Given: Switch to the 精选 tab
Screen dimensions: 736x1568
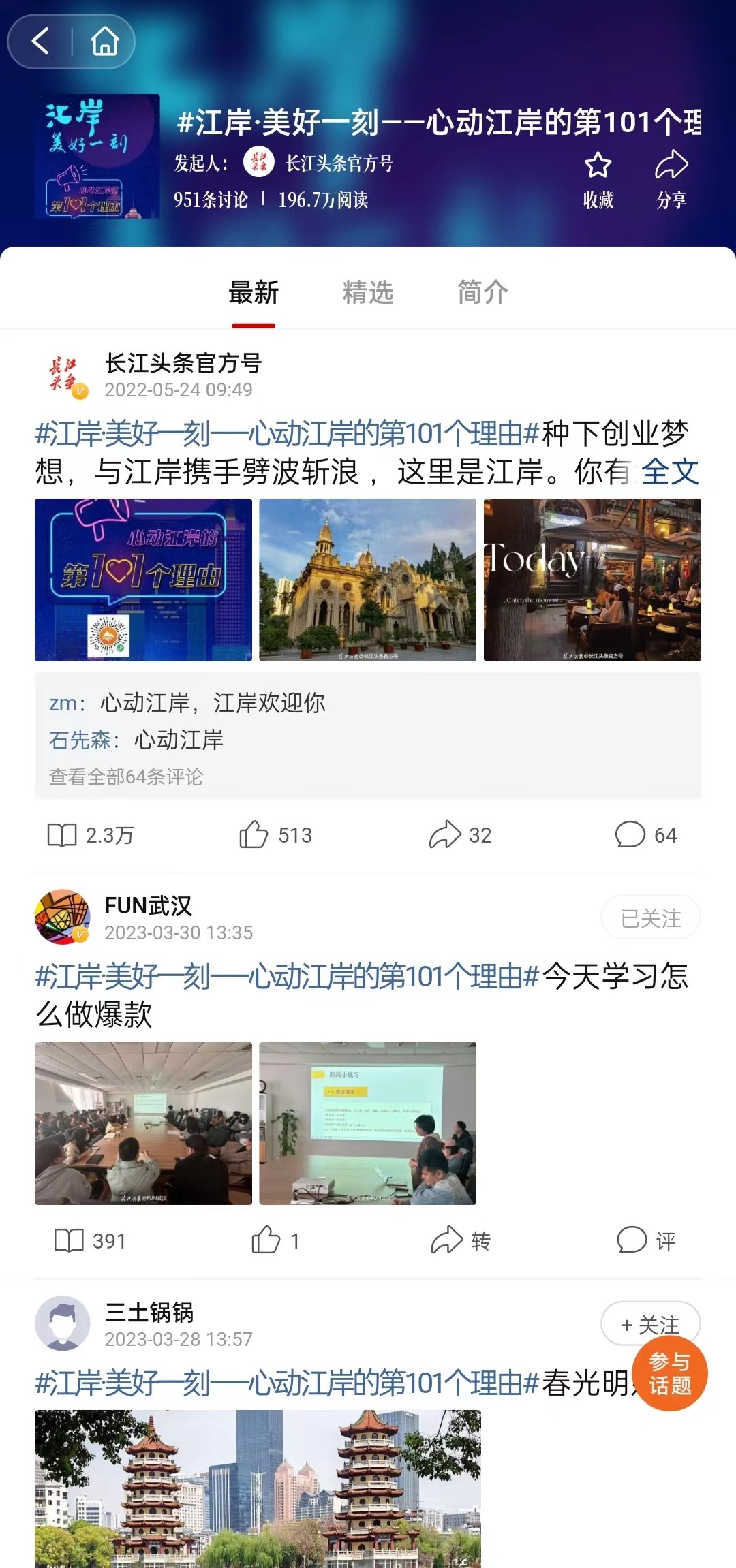Looking at the screenshot, I should click(368, 293).
